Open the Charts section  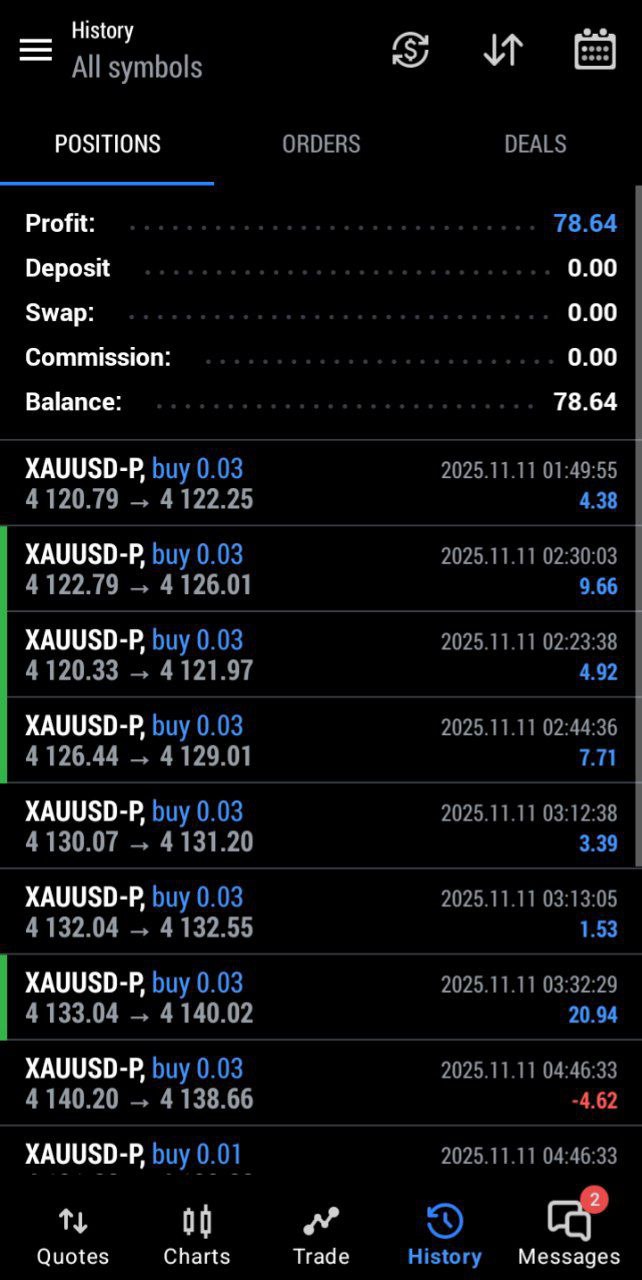(197, 1236)
